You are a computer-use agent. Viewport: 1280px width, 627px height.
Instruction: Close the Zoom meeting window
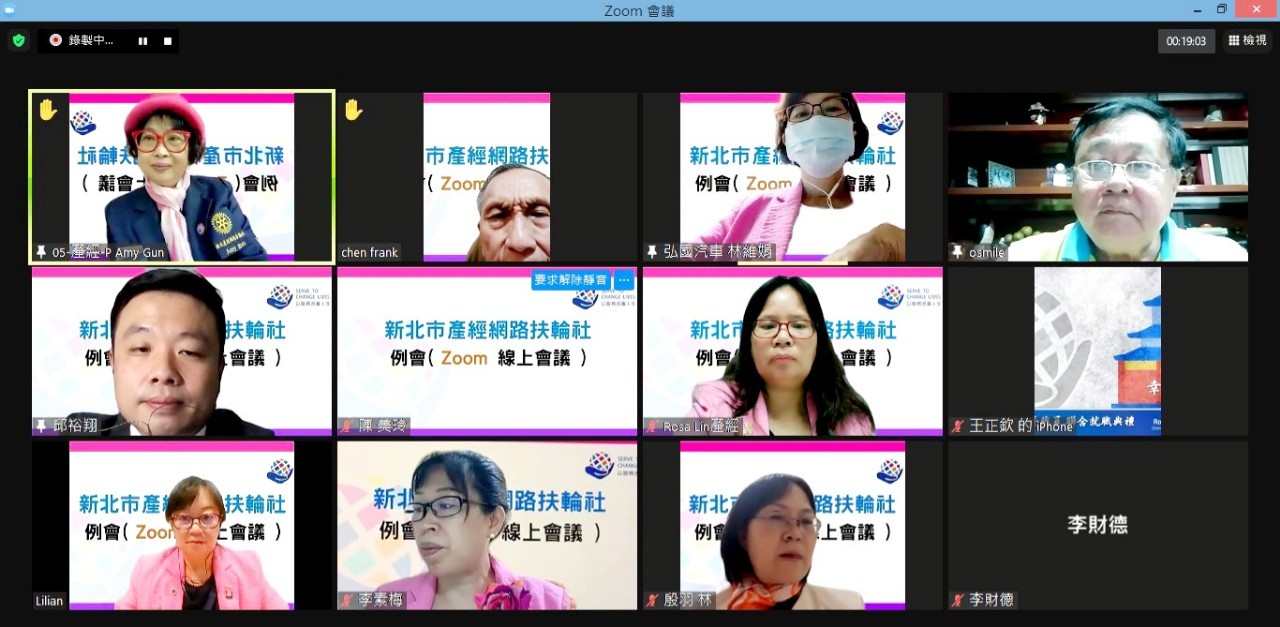click(1255, 10)
